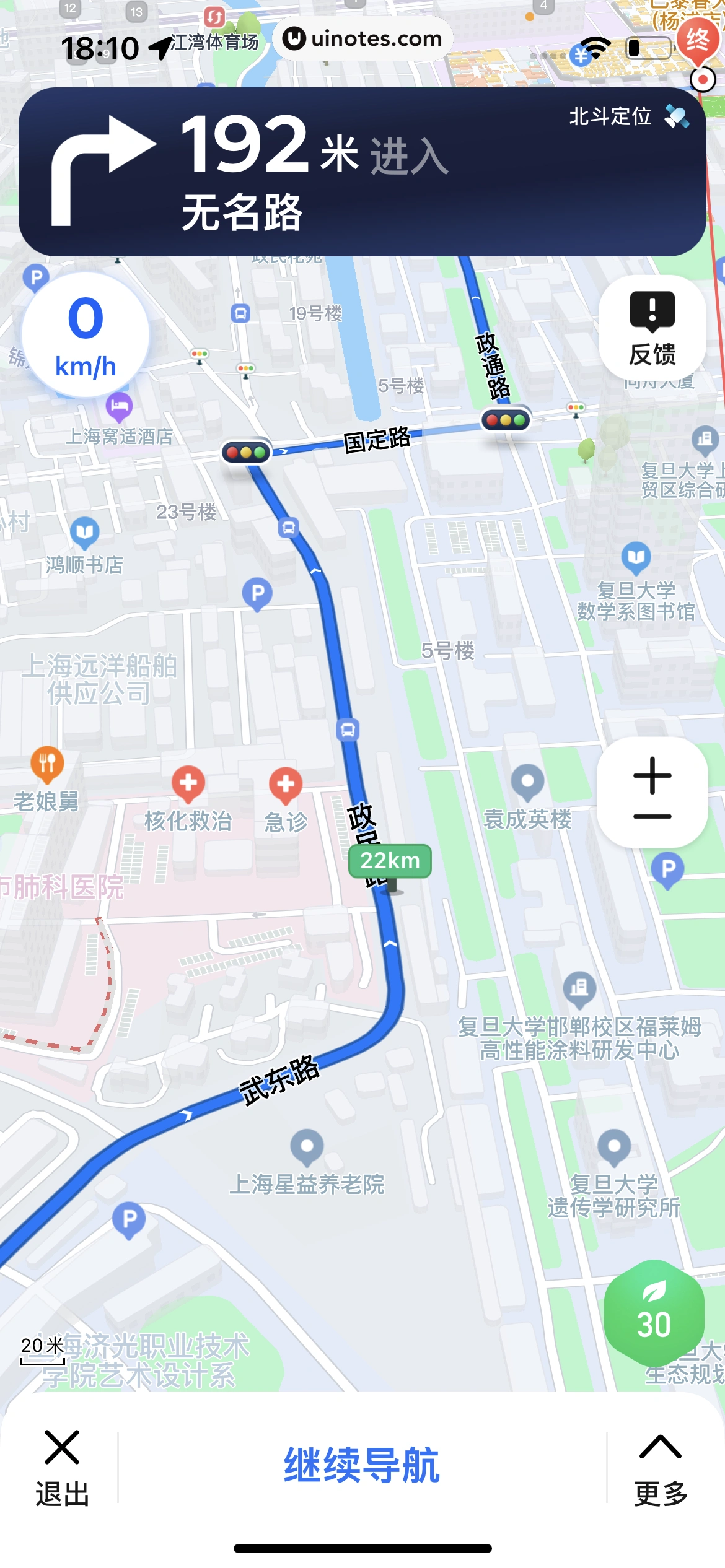The height and width of the screenshot is (1568, 725).
Task: Tap 继续导航 to resume navigation
Action: [x=362, y=1465]
